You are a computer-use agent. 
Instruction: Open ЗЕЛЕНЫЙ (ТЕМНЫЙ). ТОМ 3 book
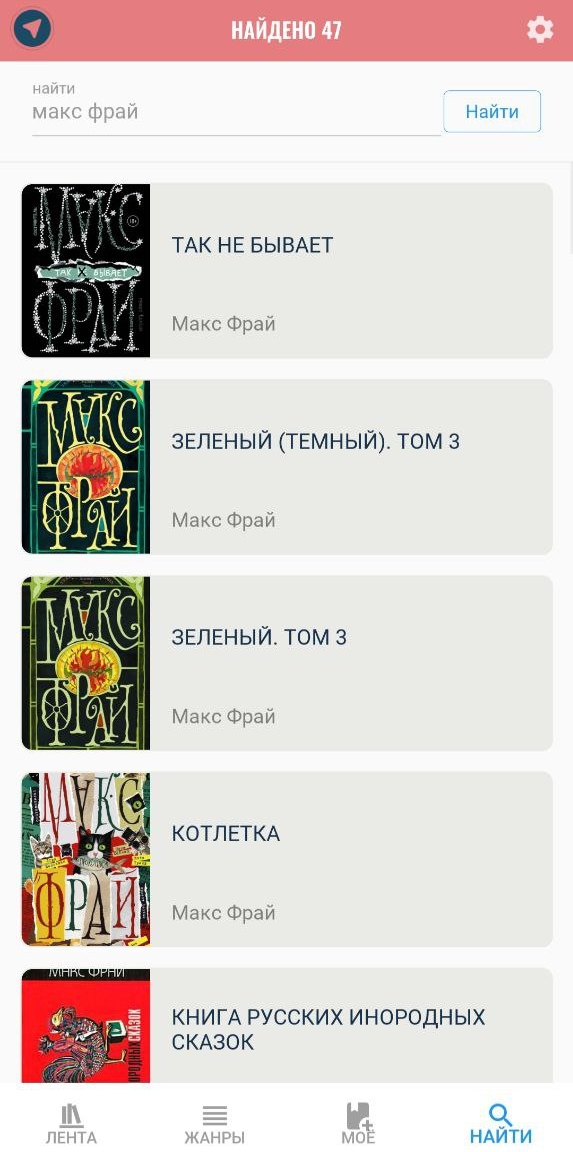287,467
